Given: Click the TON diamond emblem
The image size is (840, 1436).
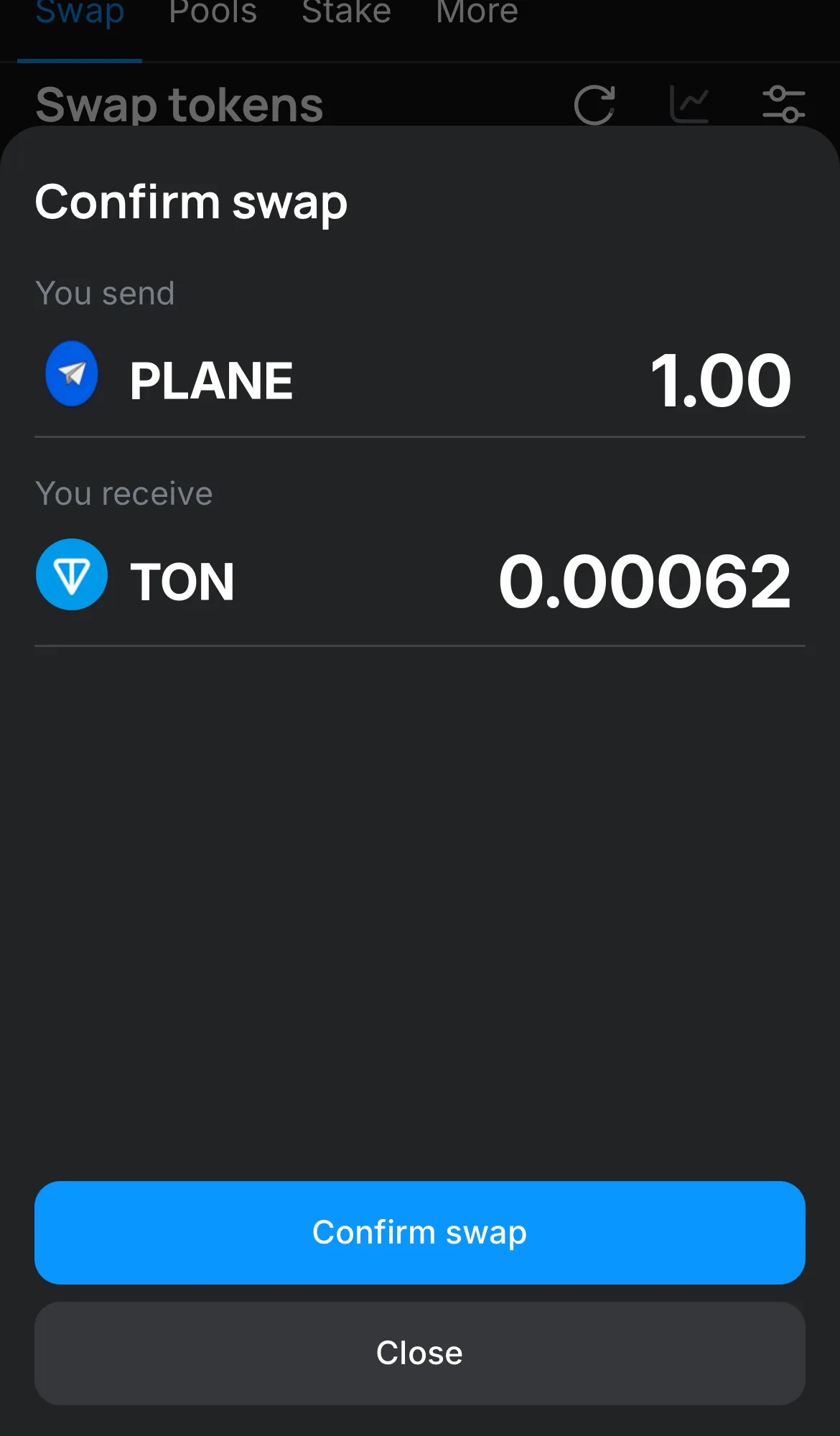Looking at the screenshot, I should [71, 574].
